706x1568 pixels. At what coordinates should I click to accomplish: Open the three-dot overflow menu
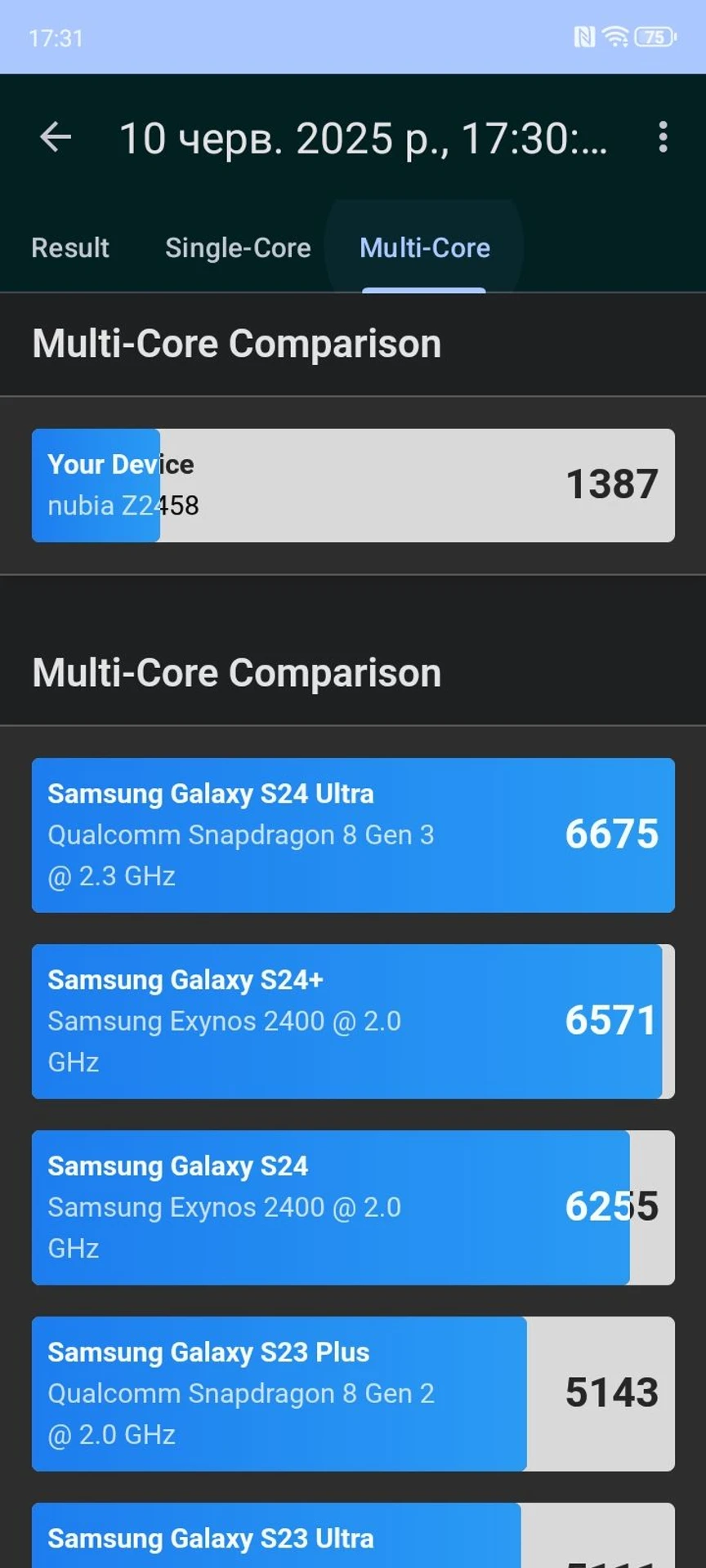[663, 137]
